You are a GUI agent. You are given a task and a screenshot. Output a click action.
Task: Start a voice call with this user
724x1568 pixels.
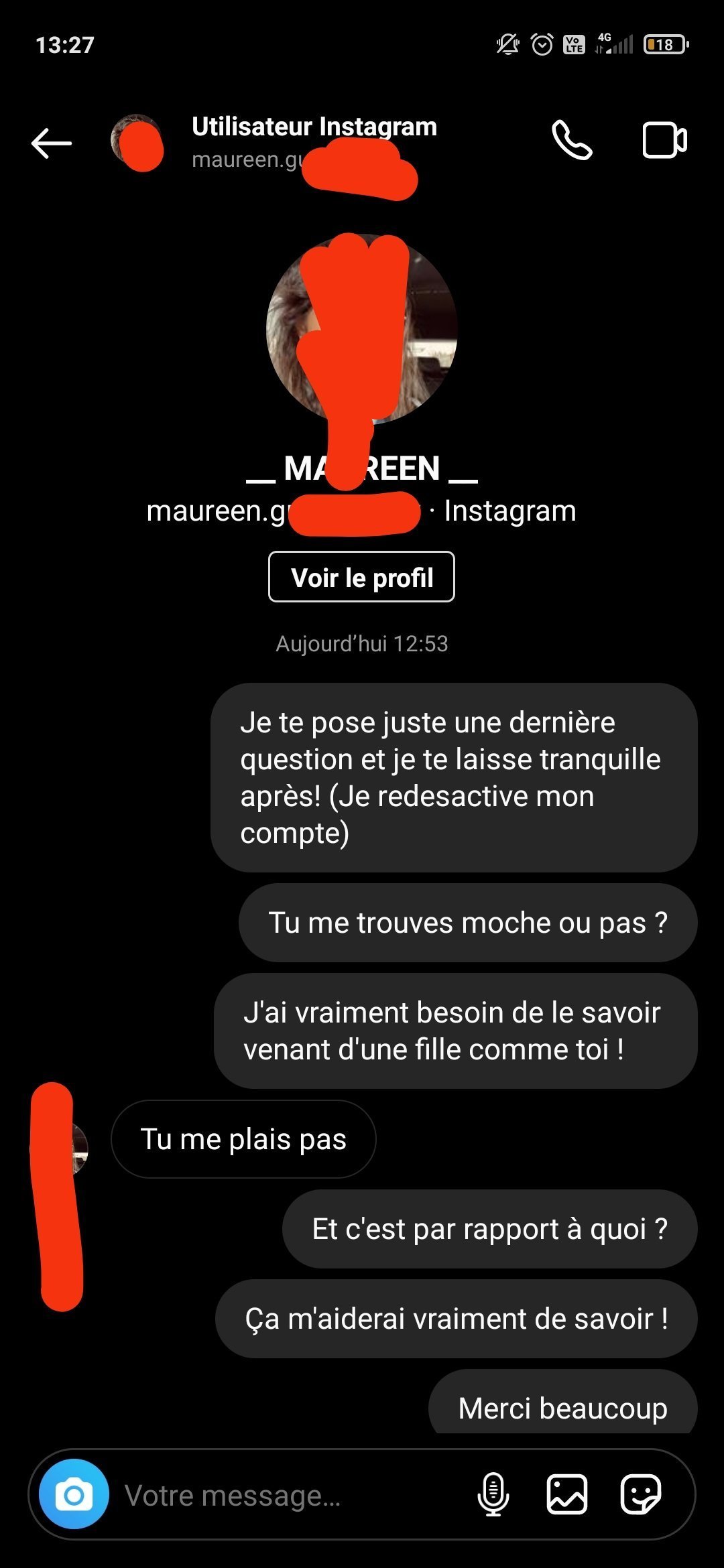[x=572, y=140]
